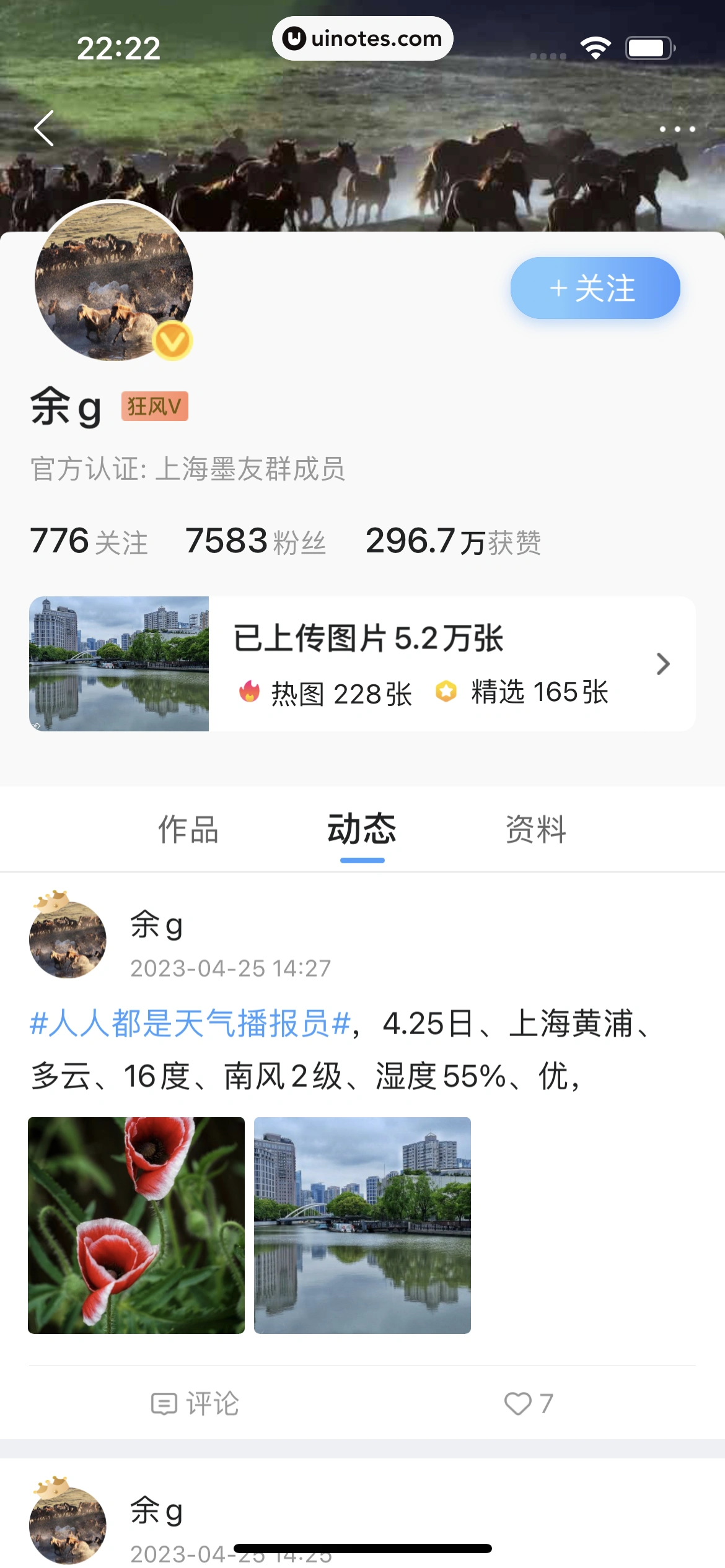Go back using the top-left arrow
The width and height of the screenshot is (725, 1568).
44,128
